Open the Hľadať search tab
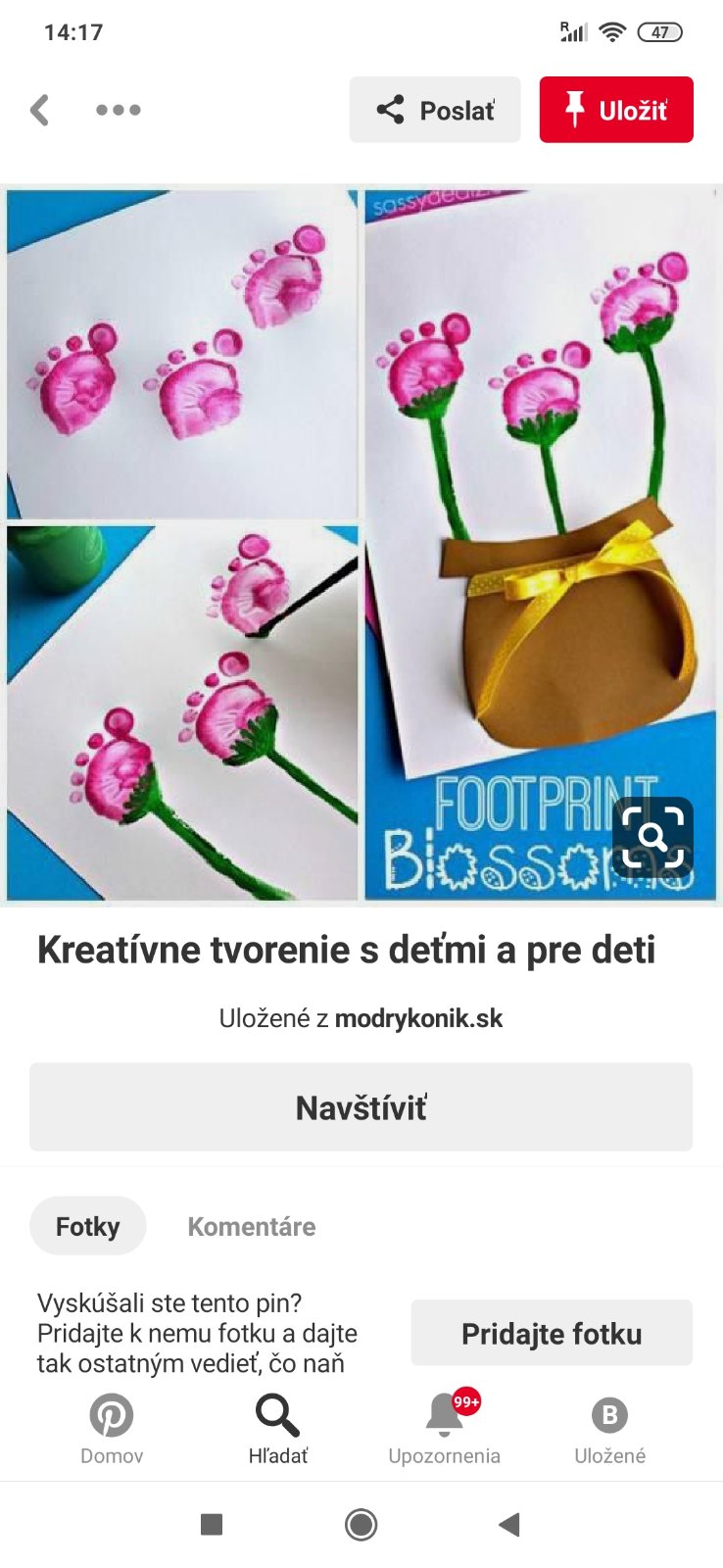723x1568 pixels. pos(278,1429)
